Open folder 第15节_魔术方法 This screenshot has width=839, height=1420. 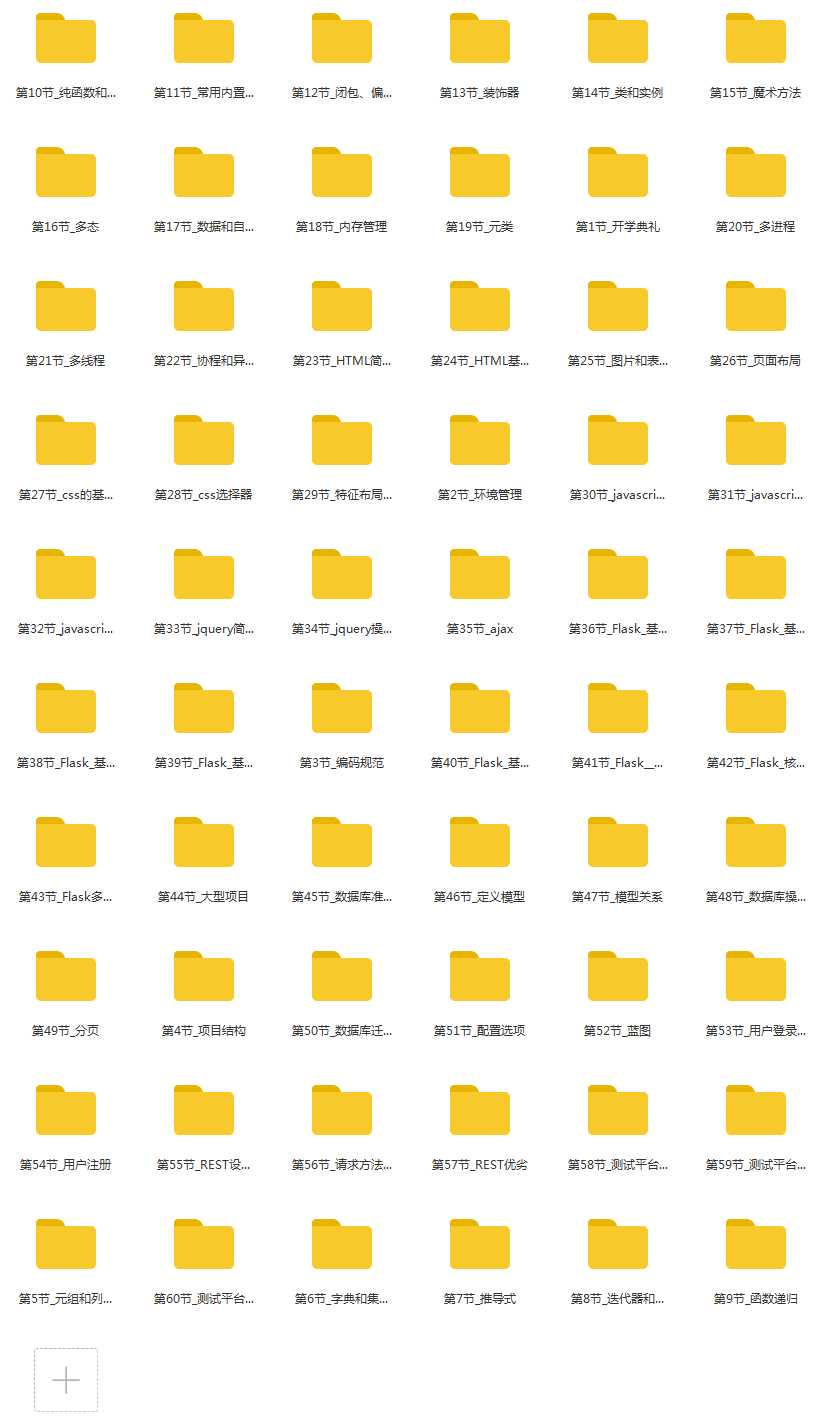[x=756, y=40]
